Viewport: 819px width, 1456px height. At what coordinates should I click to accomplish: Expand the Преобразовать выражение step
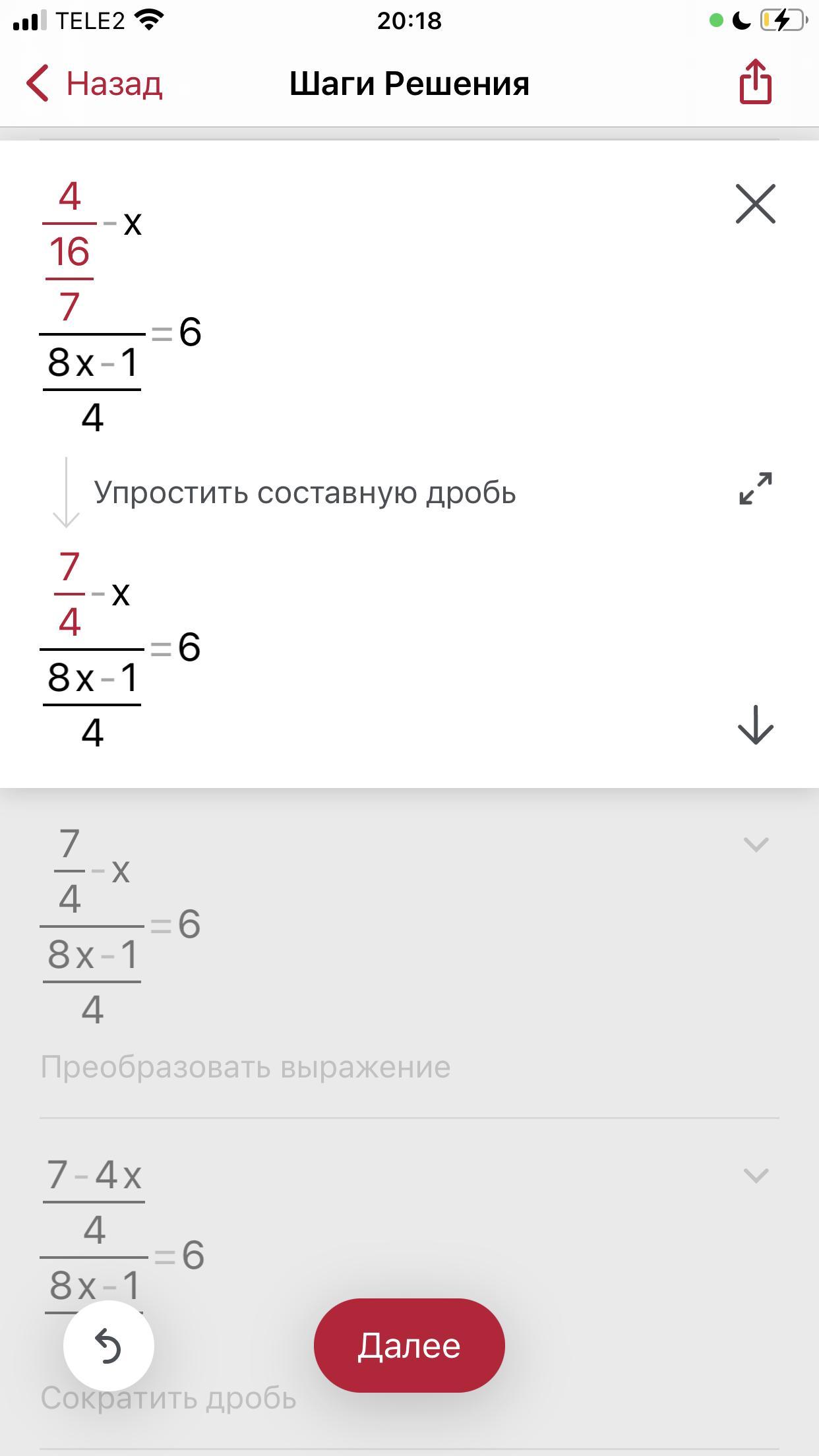point(756,844)
